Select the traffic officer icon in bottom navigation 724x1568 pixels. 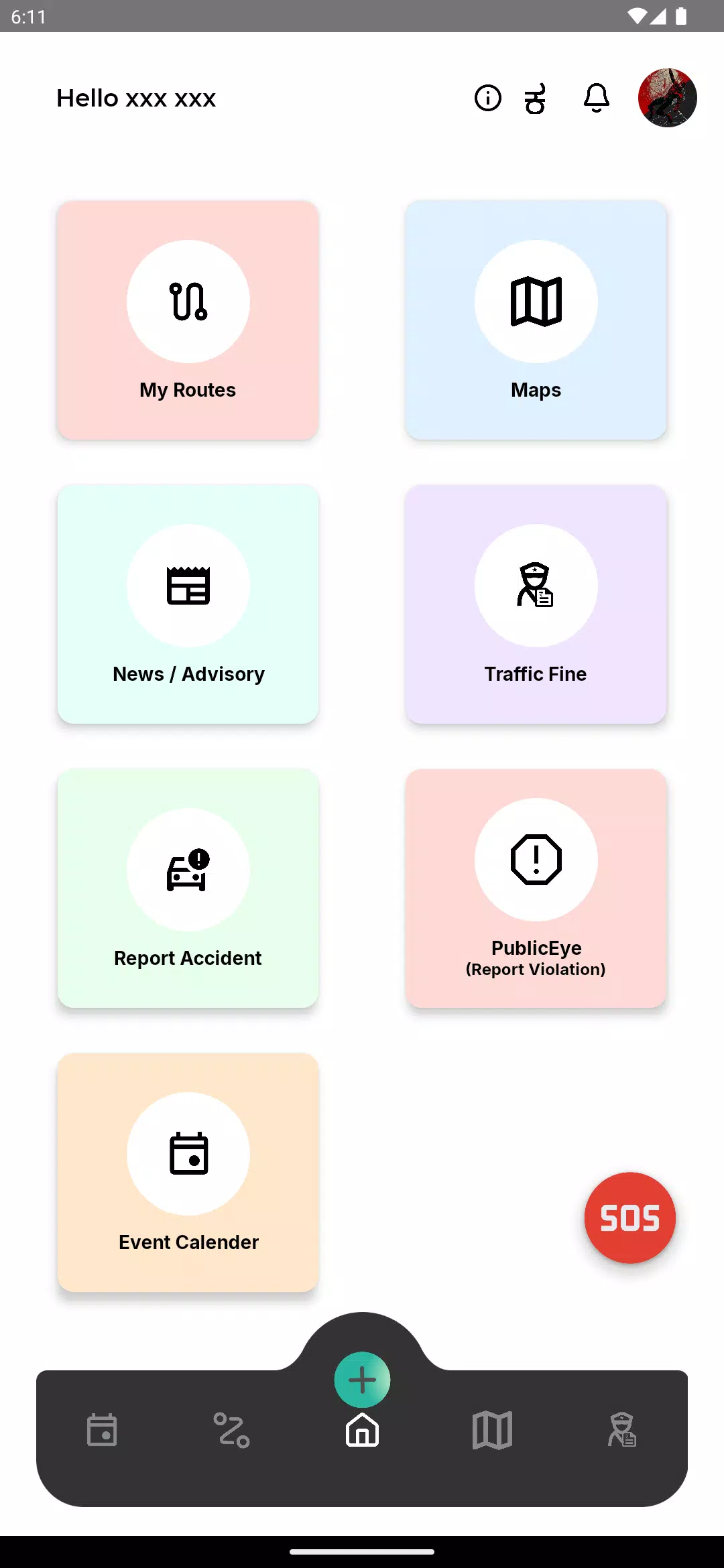click(x=622, y=1431)
